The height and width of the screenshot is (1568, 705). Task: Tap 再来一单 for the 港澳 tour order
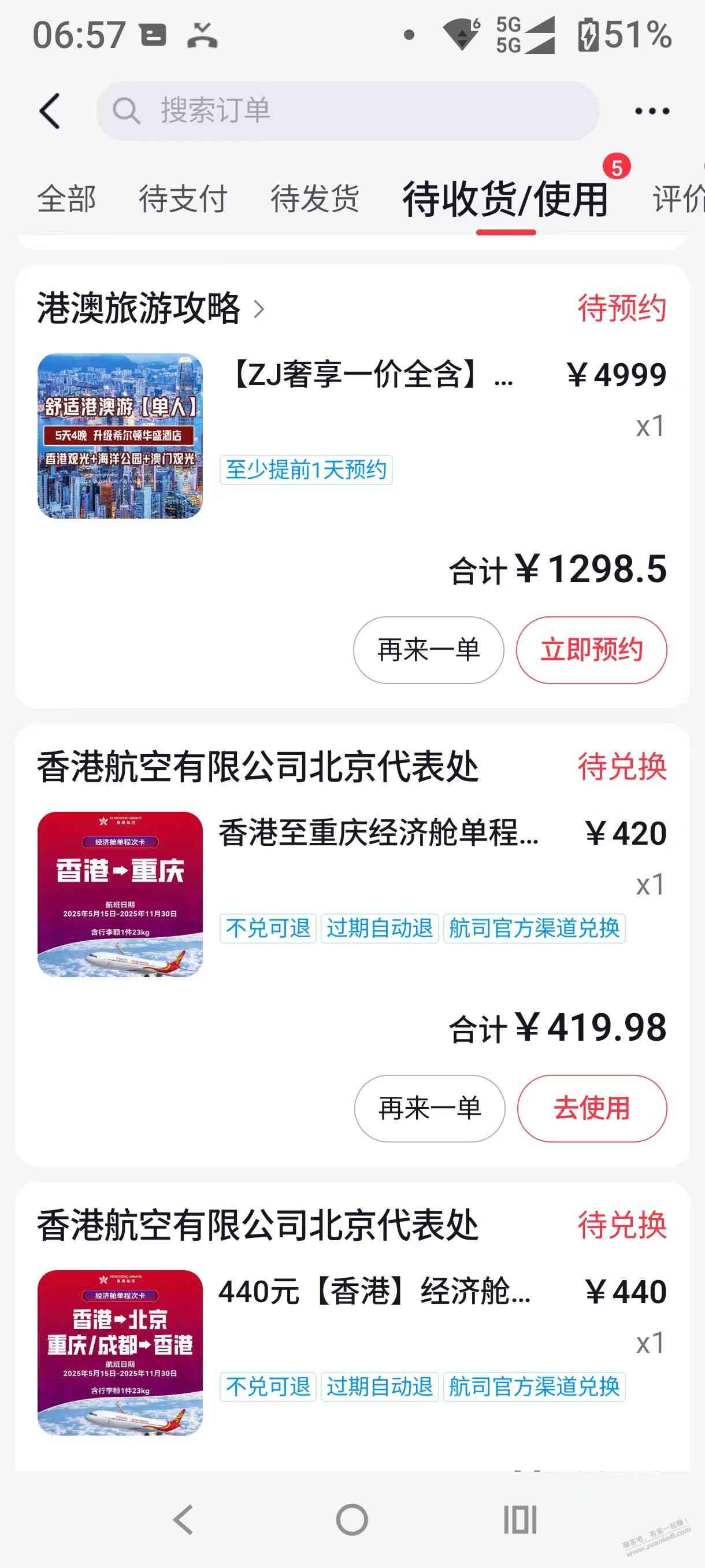click(x=428, y=649)
